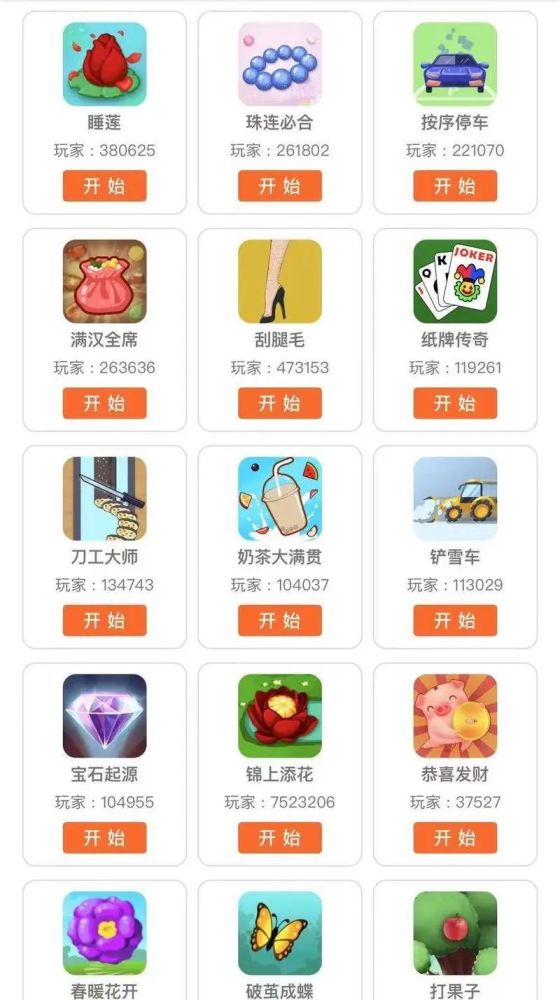
Task: Tap 开始 under 珠连必合
Action: tap(280, 186)
